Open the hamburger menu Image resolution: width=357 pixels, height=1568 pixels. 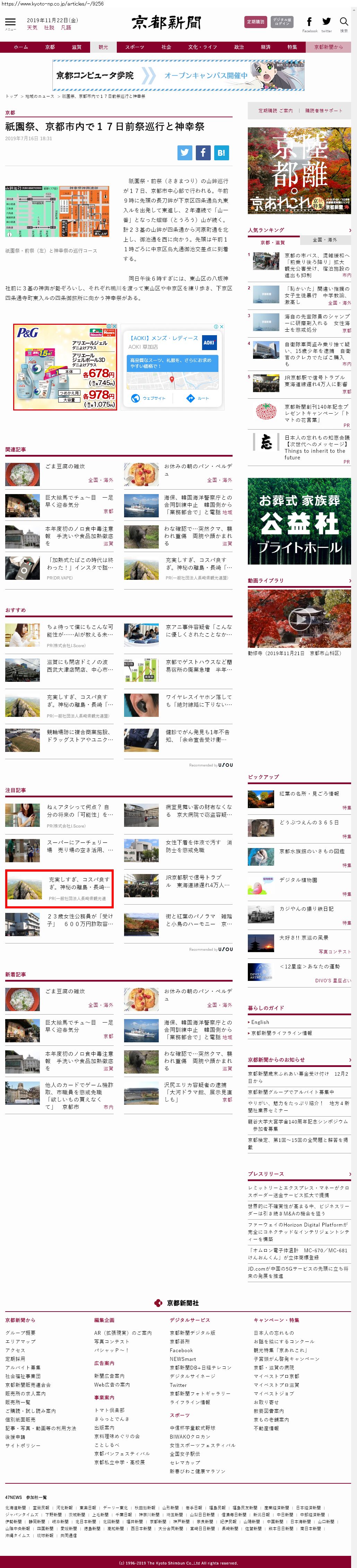pos(10,22)
